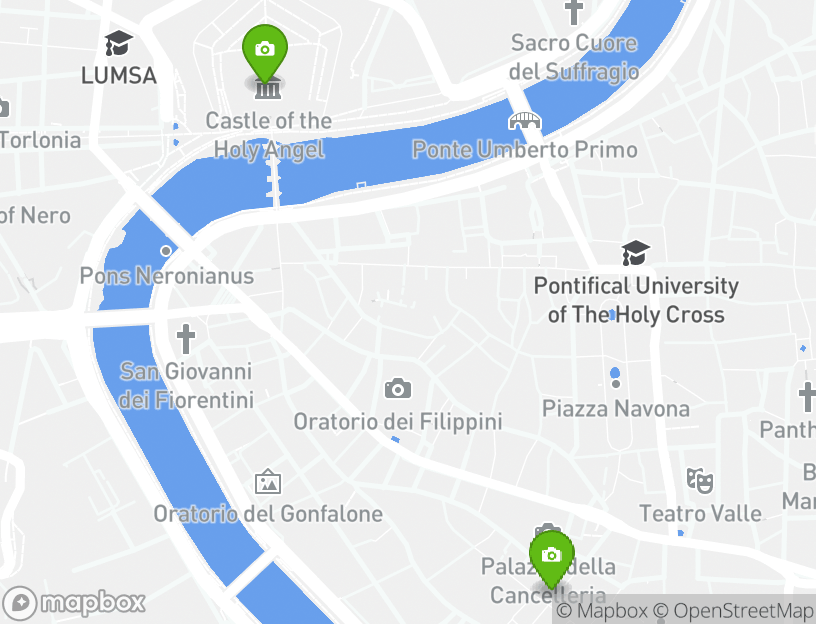
Task: Tap the green pin at Castle of the Holy Angel
Action: (265, 50)
